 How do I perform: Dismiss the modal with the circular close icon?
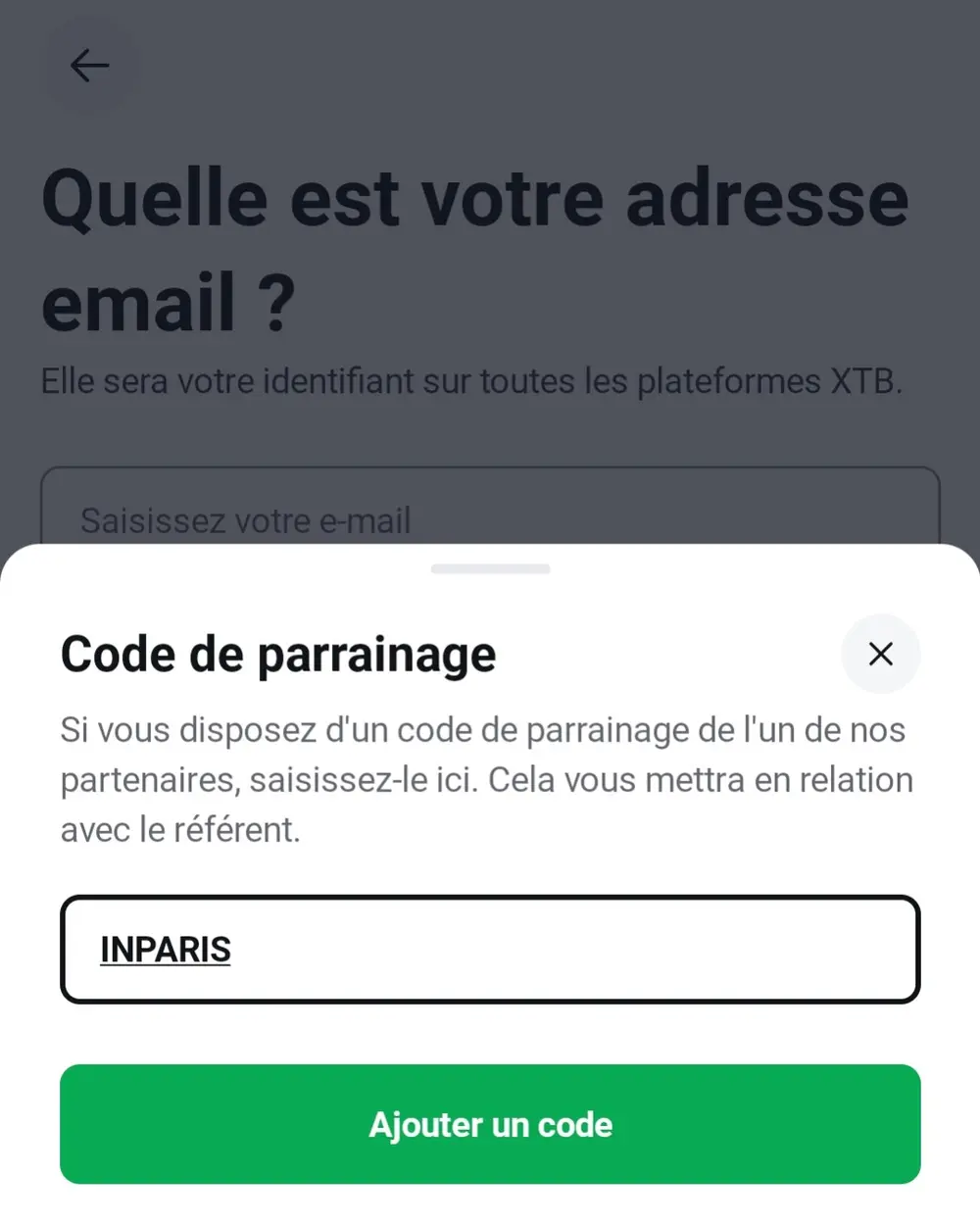[x=880, y=654]
